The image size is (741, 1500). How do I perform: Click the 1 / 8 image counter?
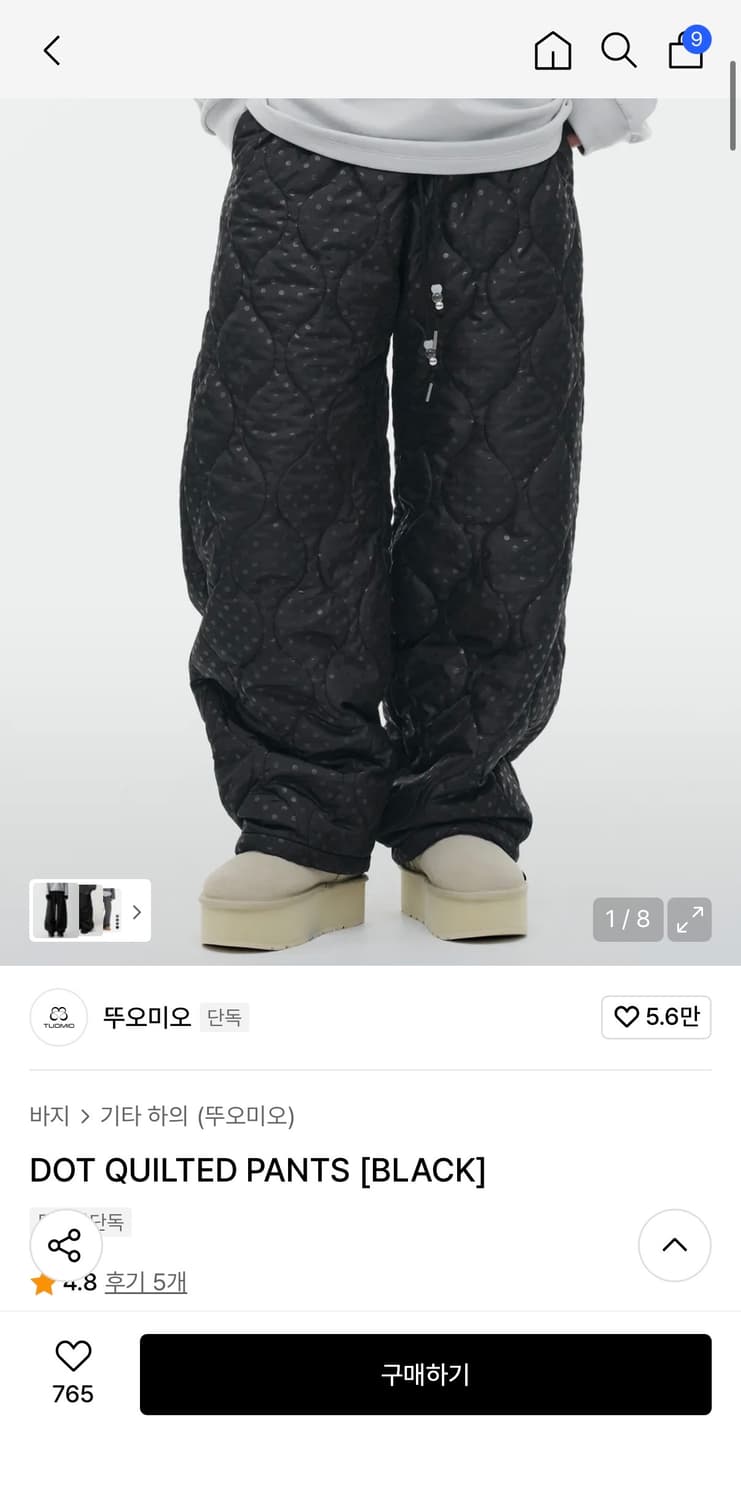point(627,919)
